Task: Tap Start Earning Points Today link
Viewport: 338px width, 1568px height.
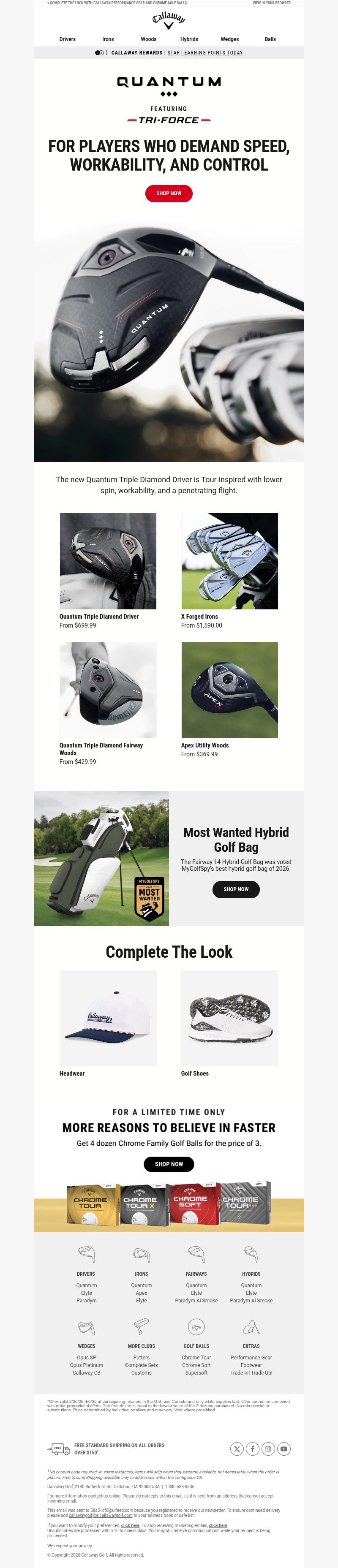Action: (204, 53)
